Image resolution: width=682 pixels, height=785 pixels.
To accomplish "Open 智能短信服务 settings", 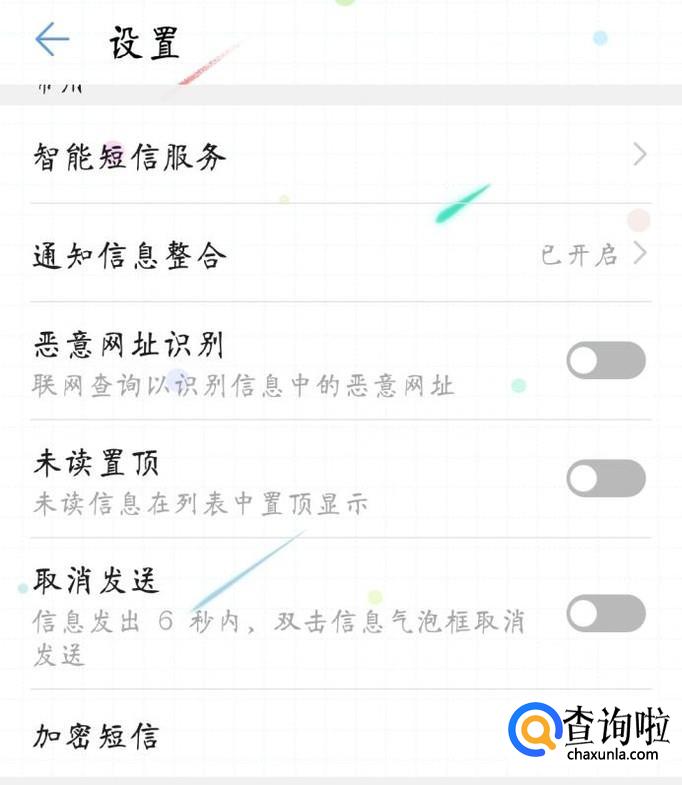I will [340, 156].
